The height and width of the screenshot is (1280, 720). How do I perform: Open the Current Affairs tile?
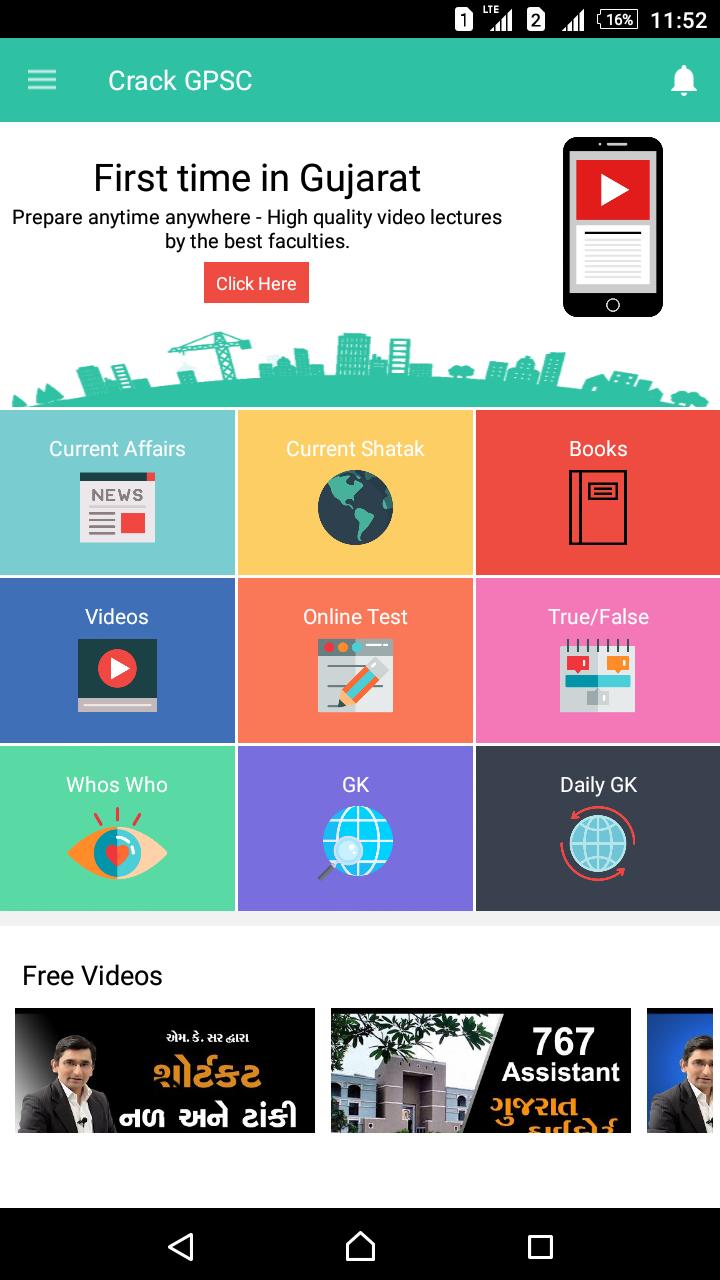point(117,492)
